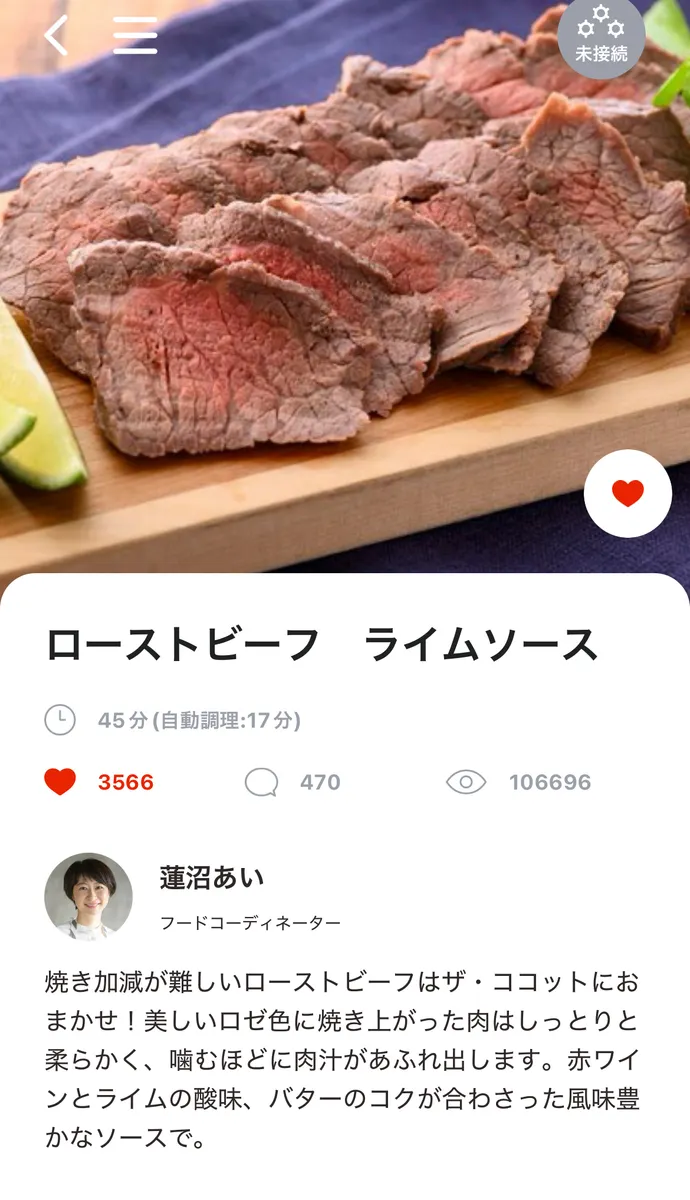Favorite this recipe with the heart button

click(627, 493)
